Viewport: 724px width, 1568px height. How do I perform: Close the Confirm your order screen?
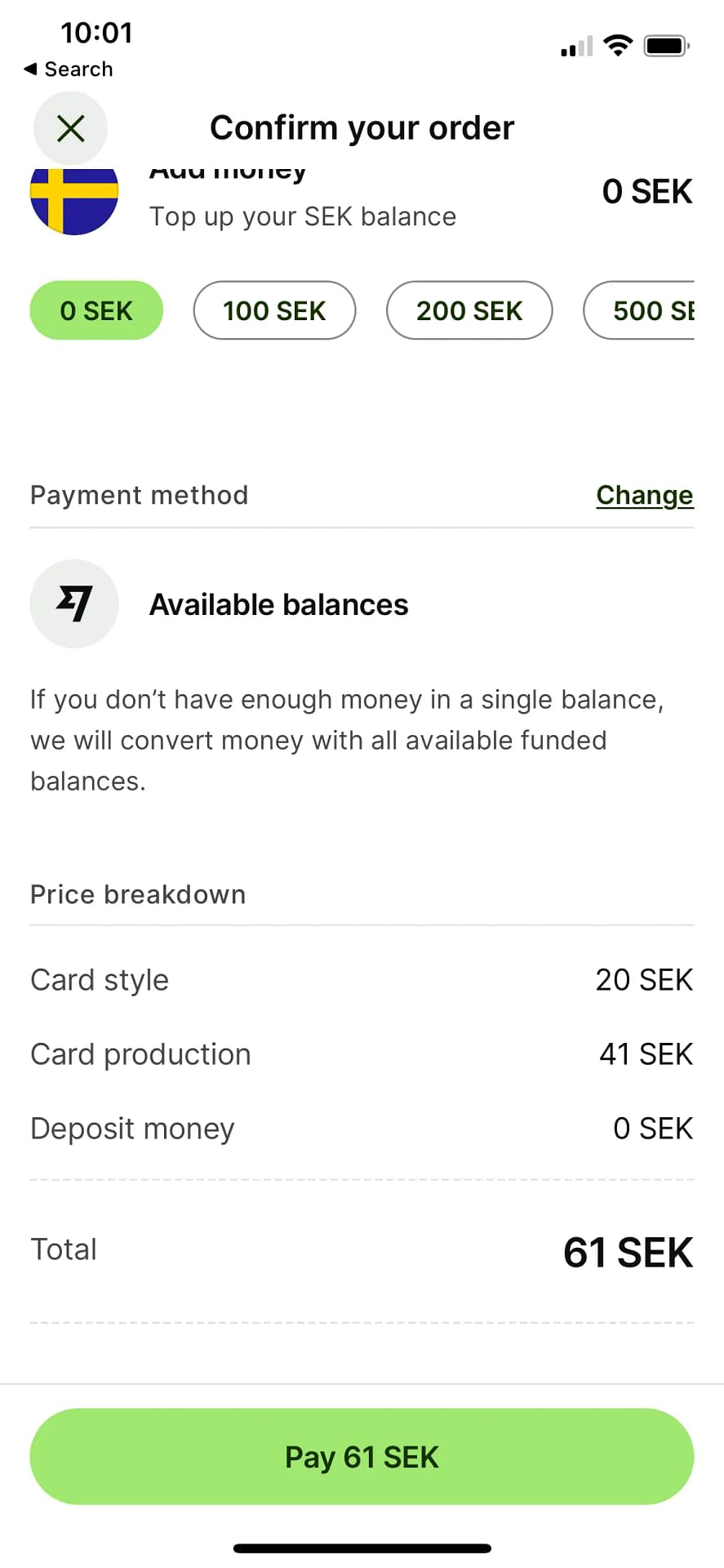tap(70, 128)
